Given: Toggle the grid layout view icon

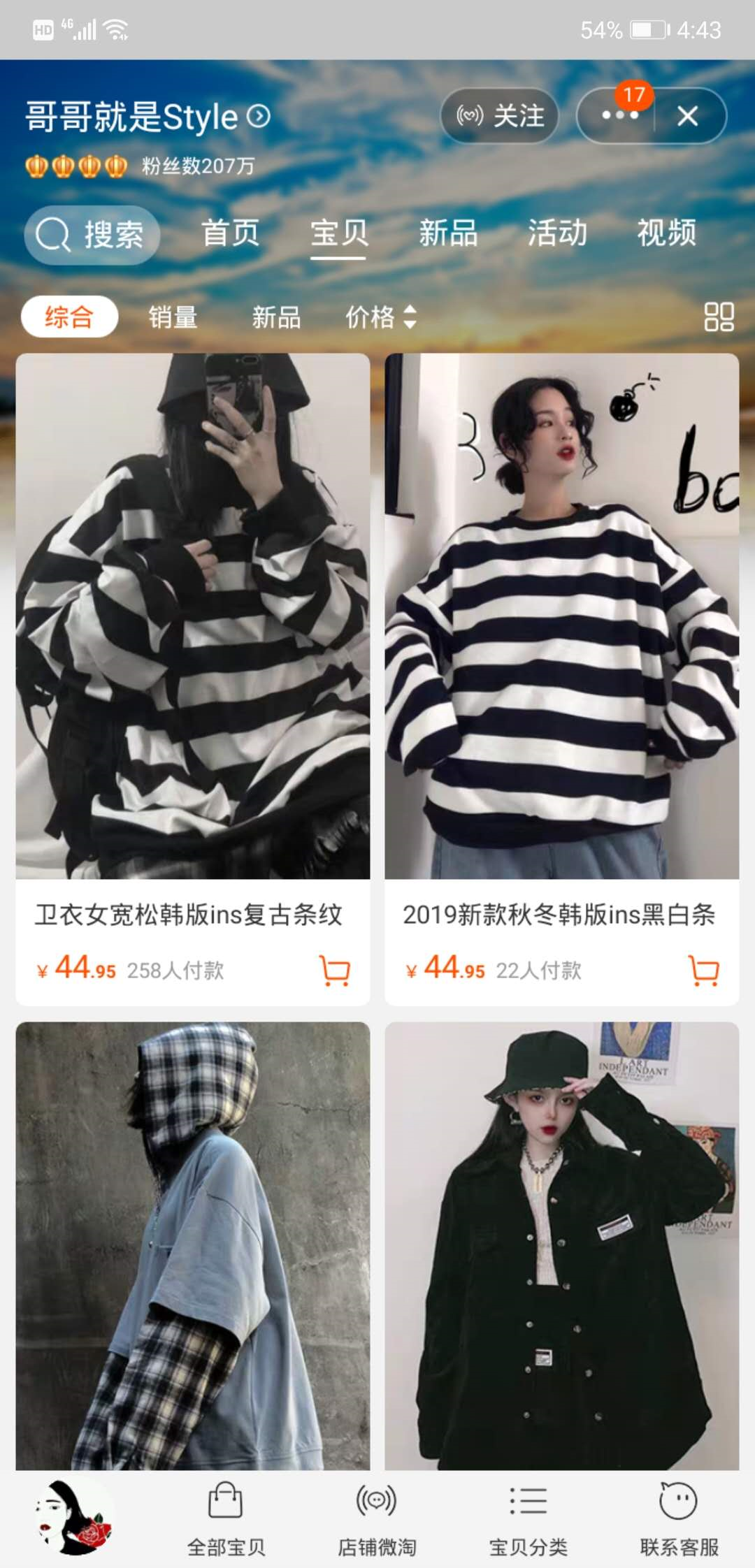Looking at the screenshot, I should point(719,317).
